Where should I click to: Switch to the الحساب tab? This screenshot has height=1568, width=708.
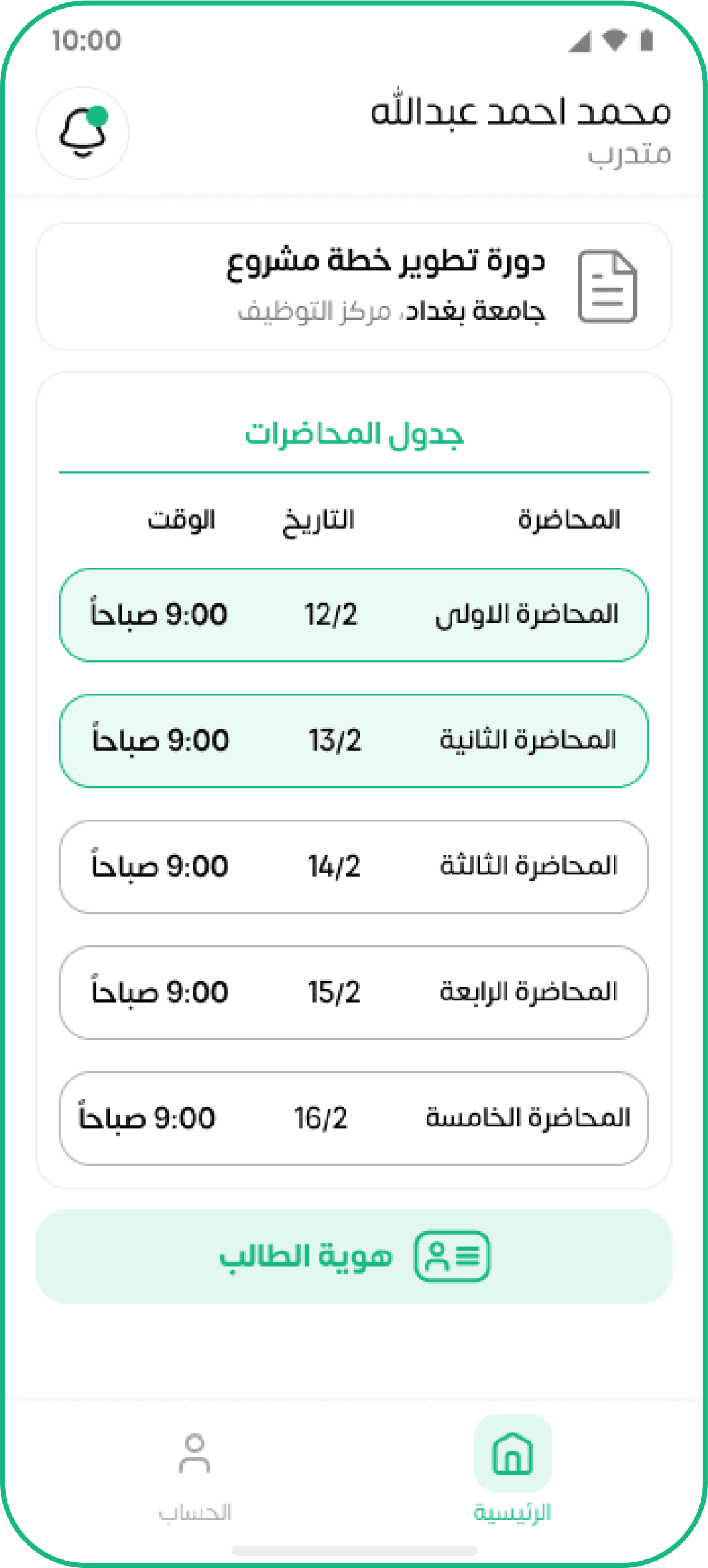coord(195,1470)
